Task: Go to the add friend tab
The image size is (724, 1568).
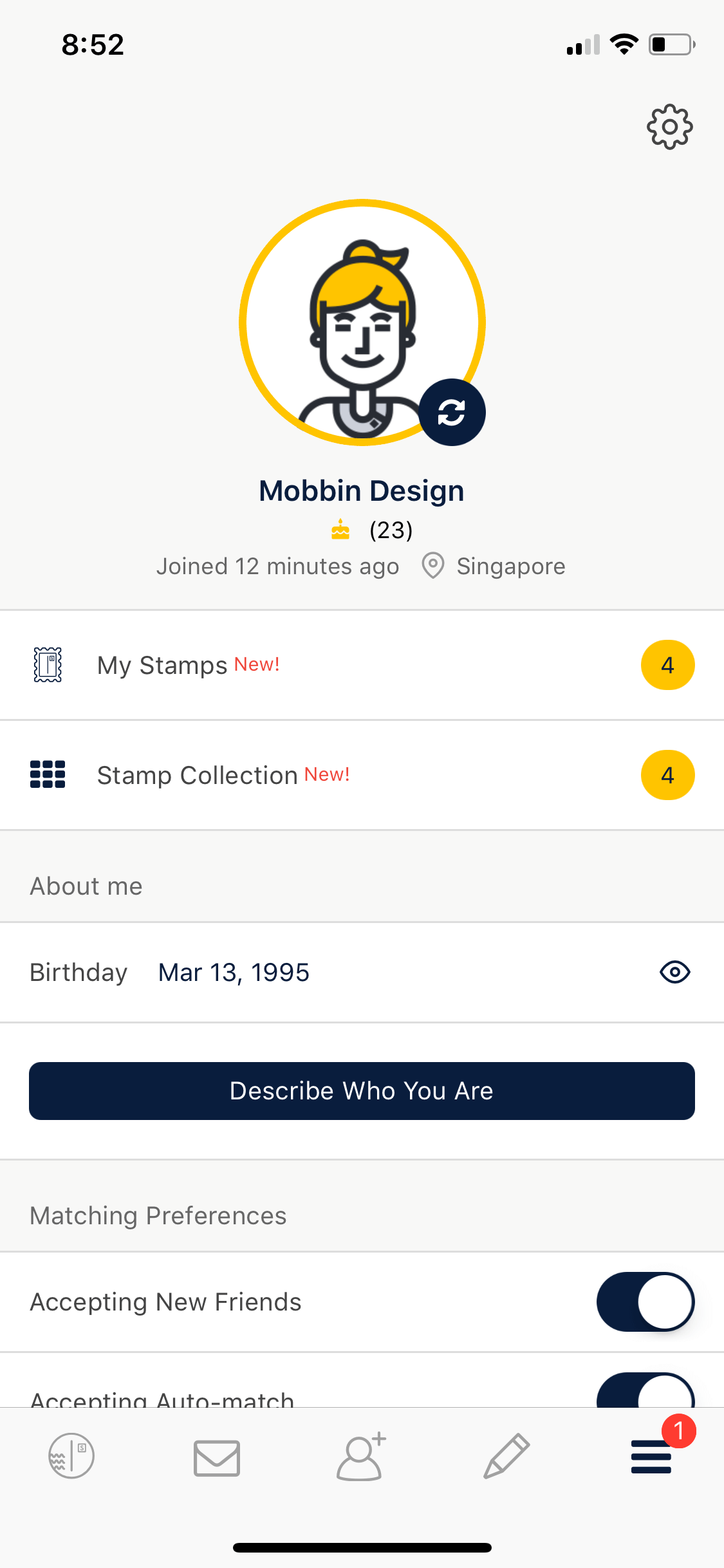Action: pyautogui.click(x=361, y=1457)
